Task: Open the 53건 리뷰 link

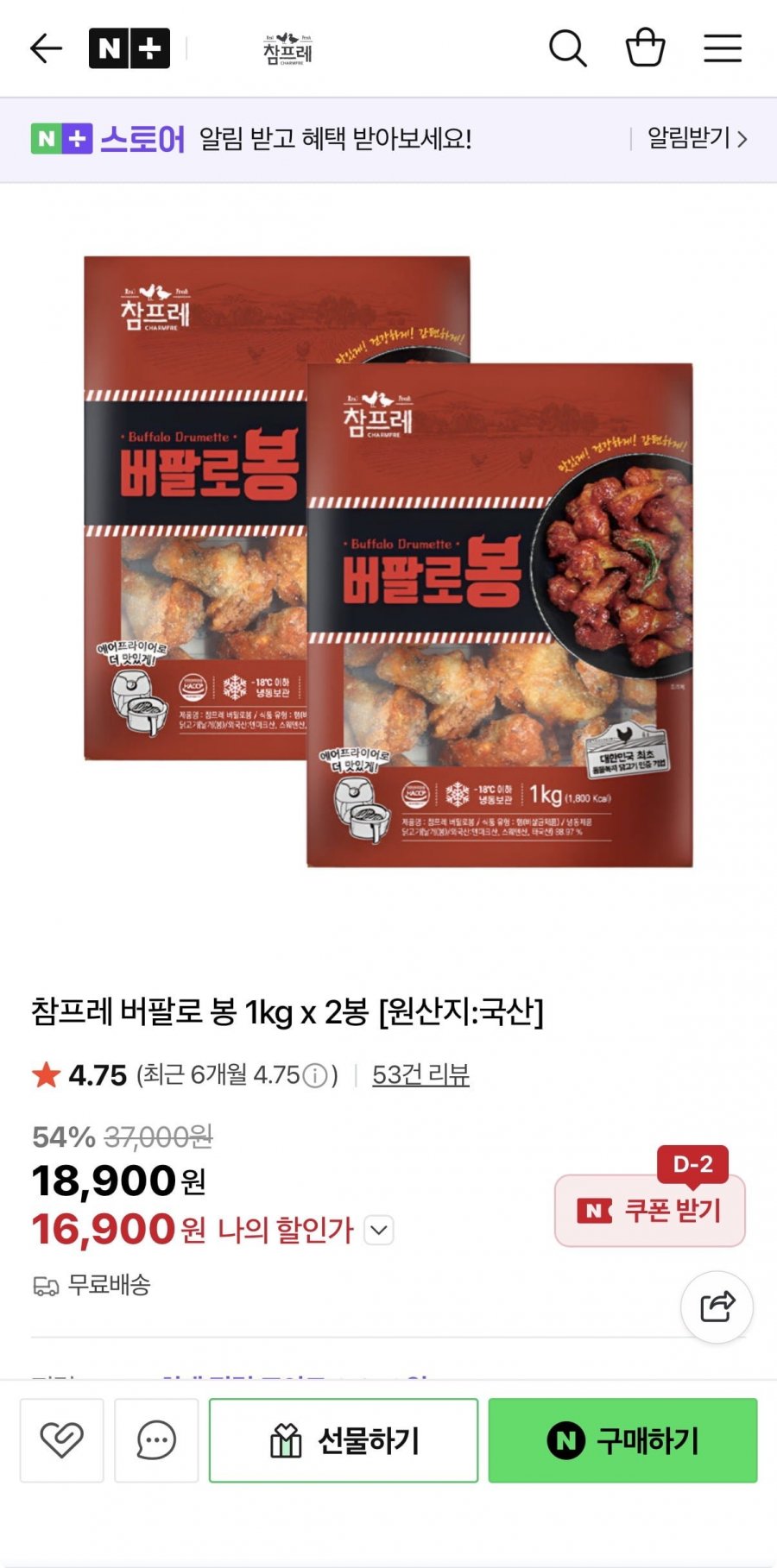Action: [x=420, y=1074]
